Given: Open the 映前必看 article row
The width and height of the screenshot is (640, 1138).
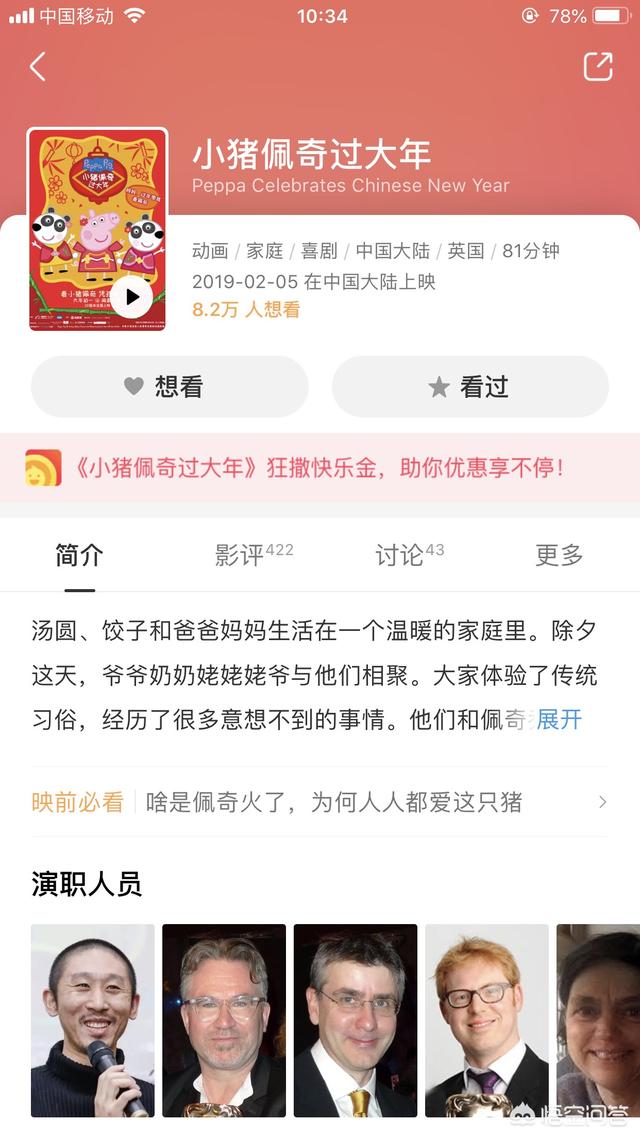Looking at the screenshot, I should click(x=320, y=802).
